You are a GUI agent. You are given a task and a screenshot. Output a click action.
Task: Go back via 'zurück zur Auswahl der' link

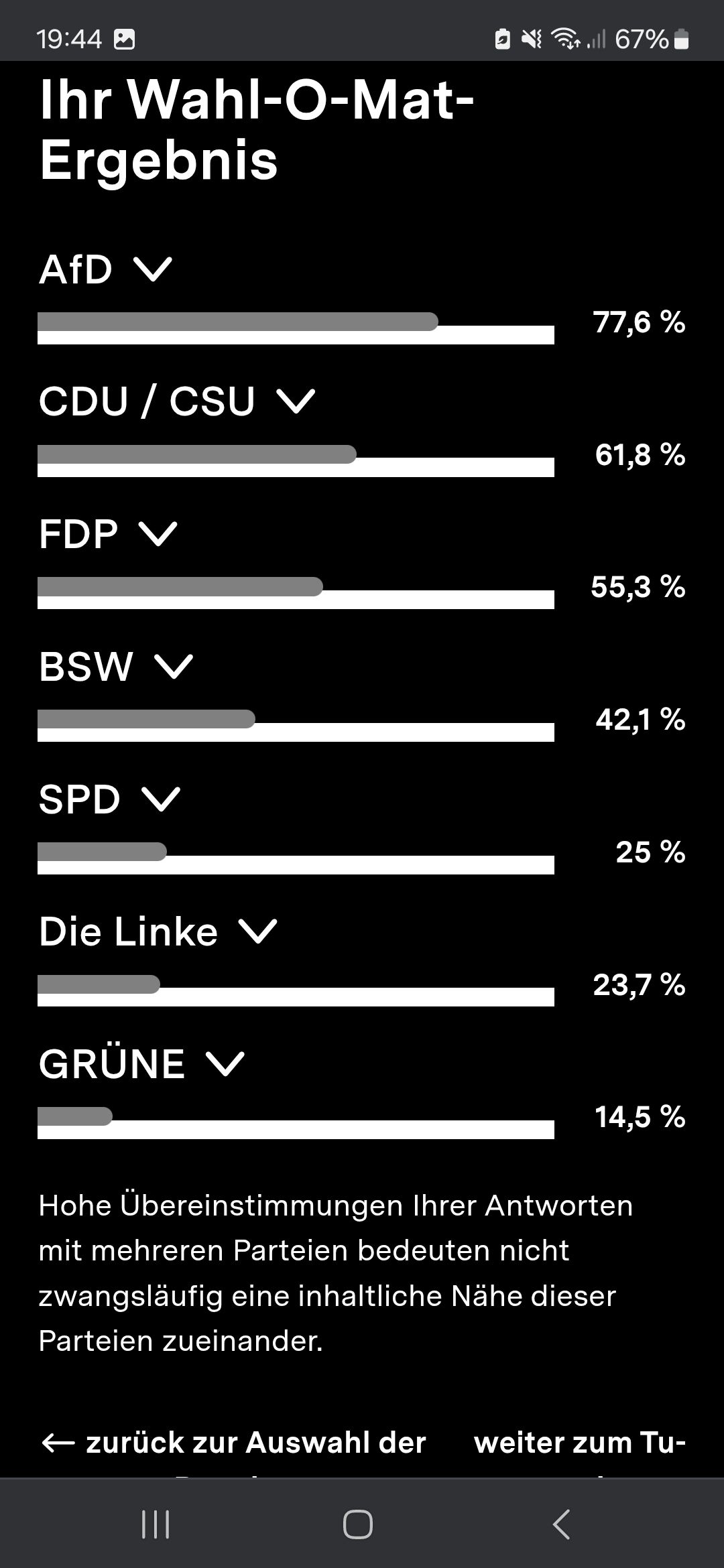pyautogui.click(x=233, y=1442)
